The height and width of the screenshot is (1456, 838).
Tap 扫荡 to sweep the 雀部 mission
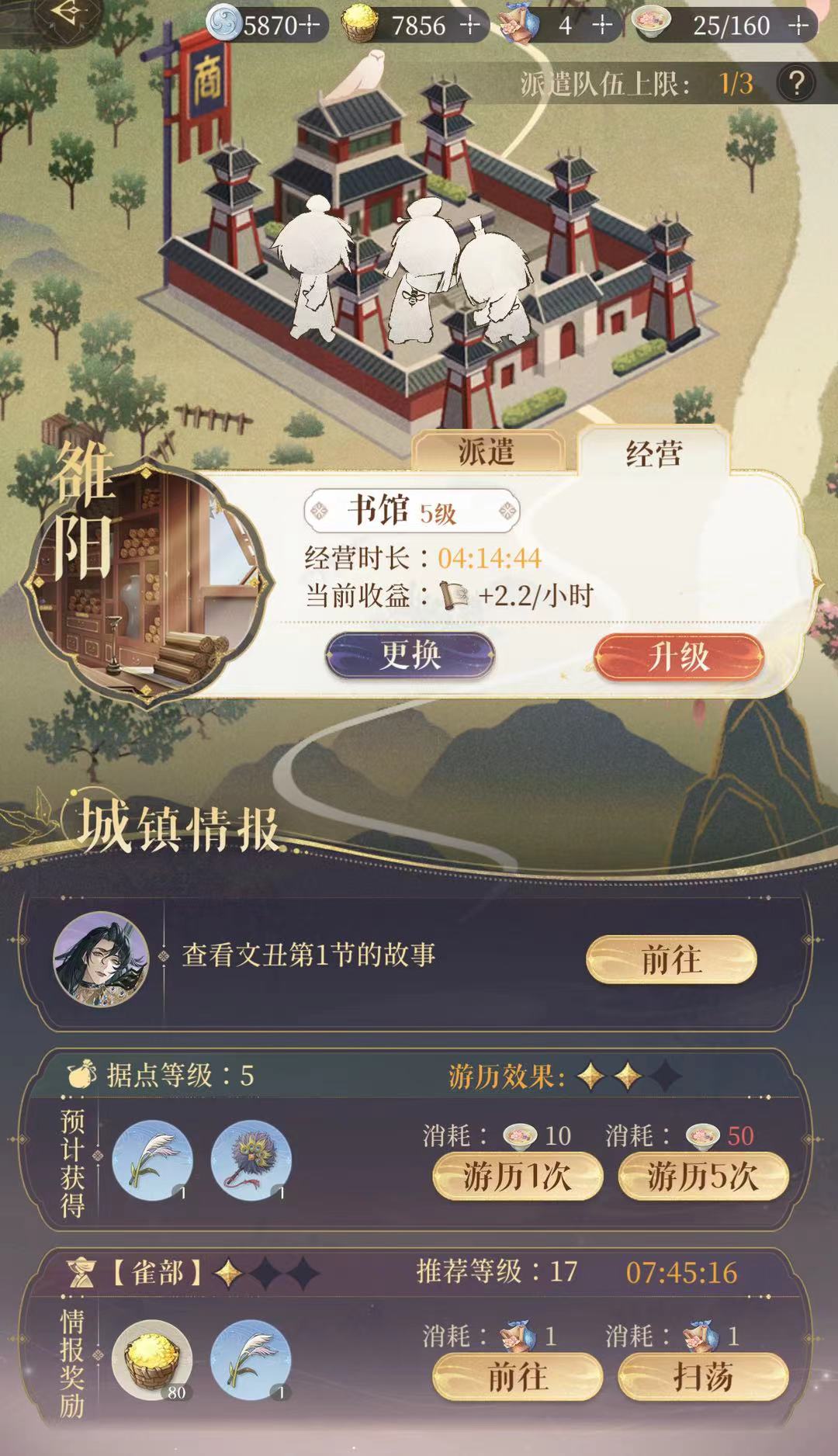coord(703,1377)
